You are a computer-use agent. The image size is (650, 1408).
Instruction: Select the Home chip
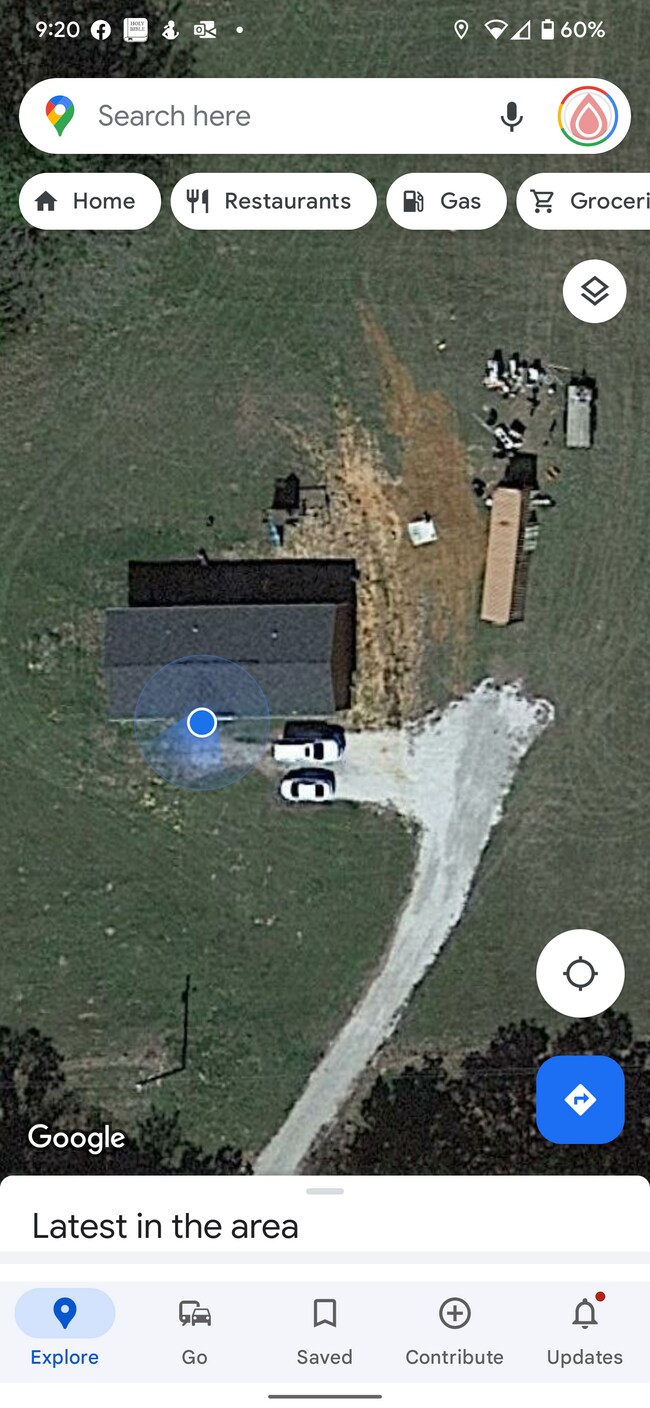pos(89,201)
